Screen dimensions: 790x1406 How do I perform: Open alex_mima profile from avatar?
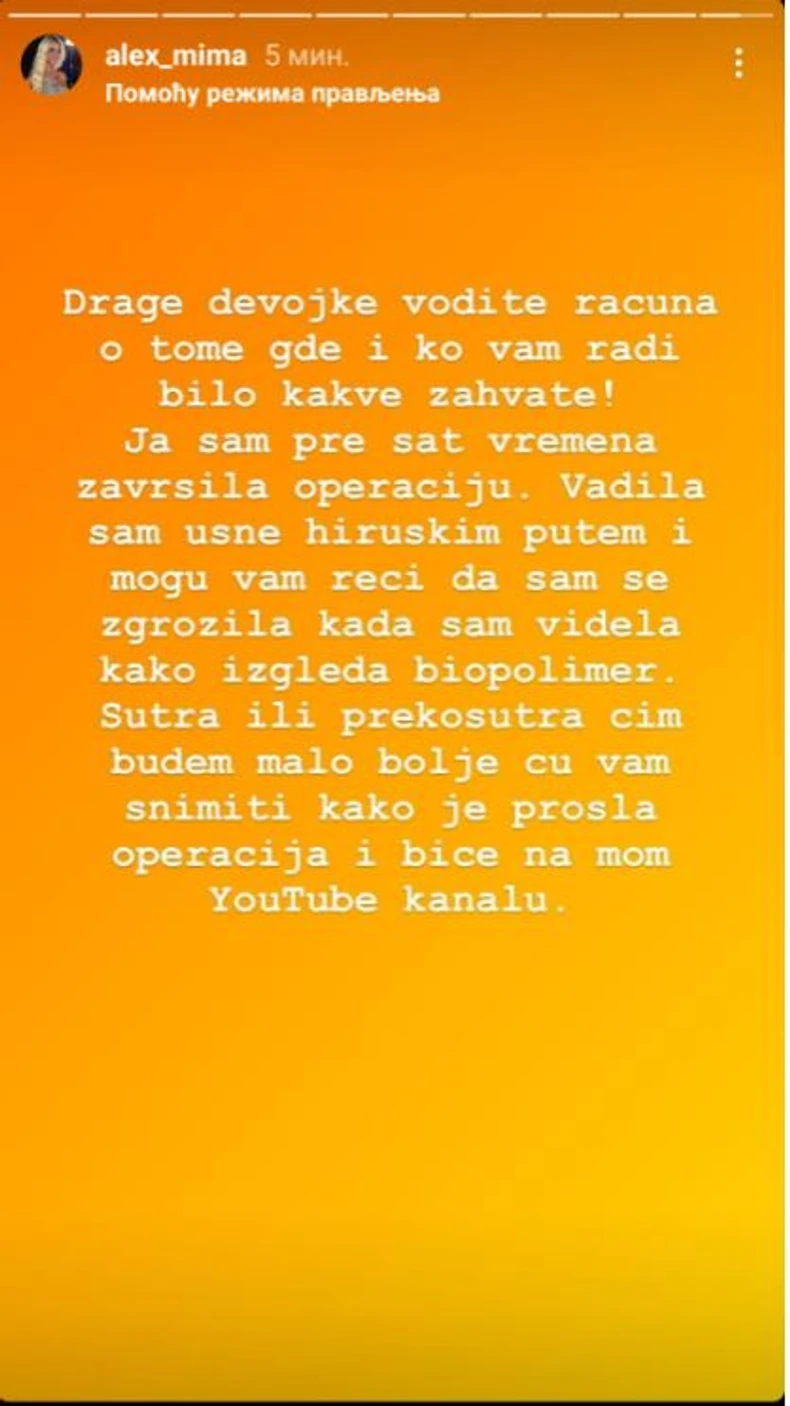click(50, 65)
